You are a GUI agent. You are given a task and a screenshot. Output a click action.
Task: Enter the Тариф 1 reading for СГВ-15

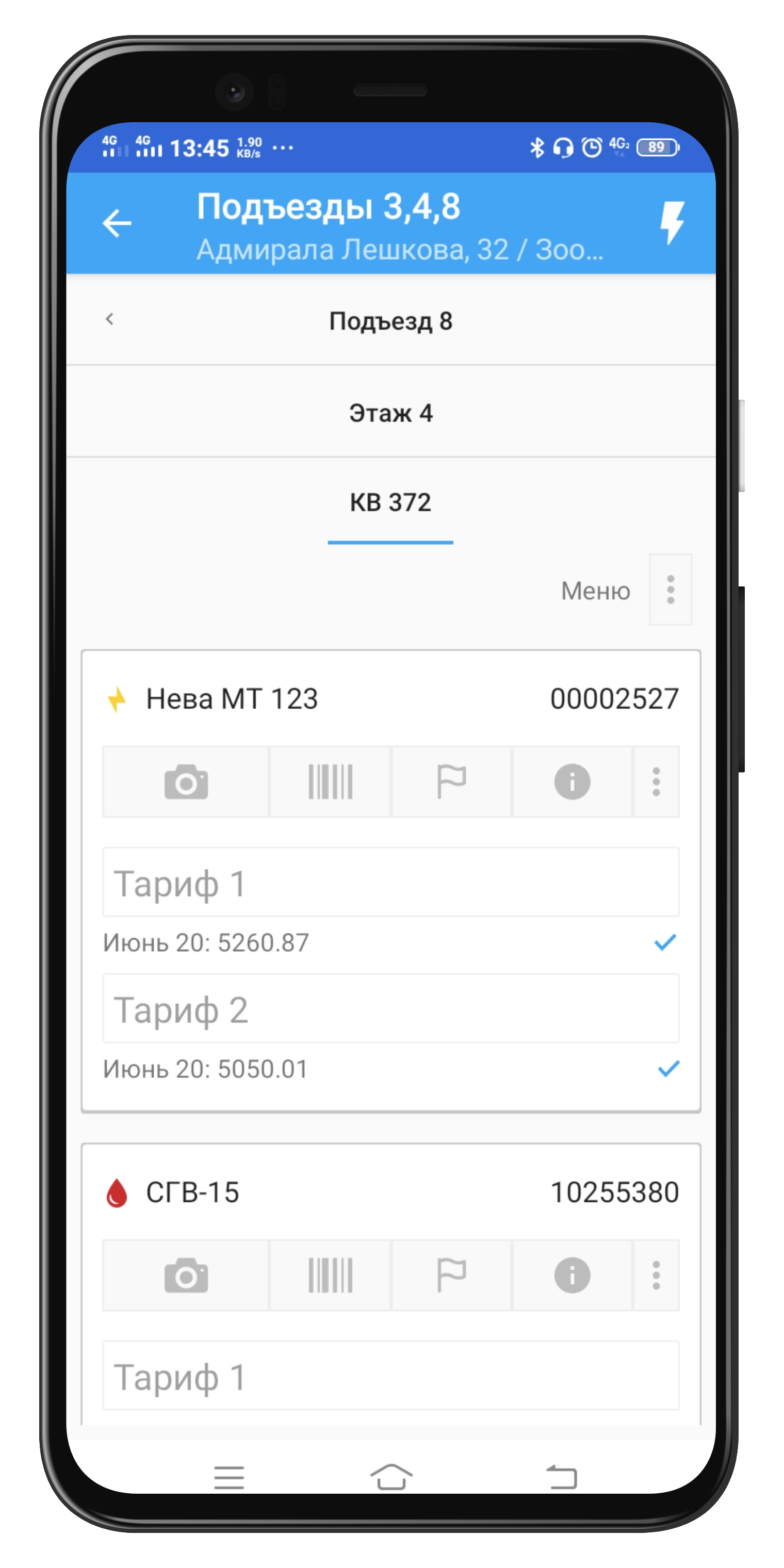(x=391, y=1376)
